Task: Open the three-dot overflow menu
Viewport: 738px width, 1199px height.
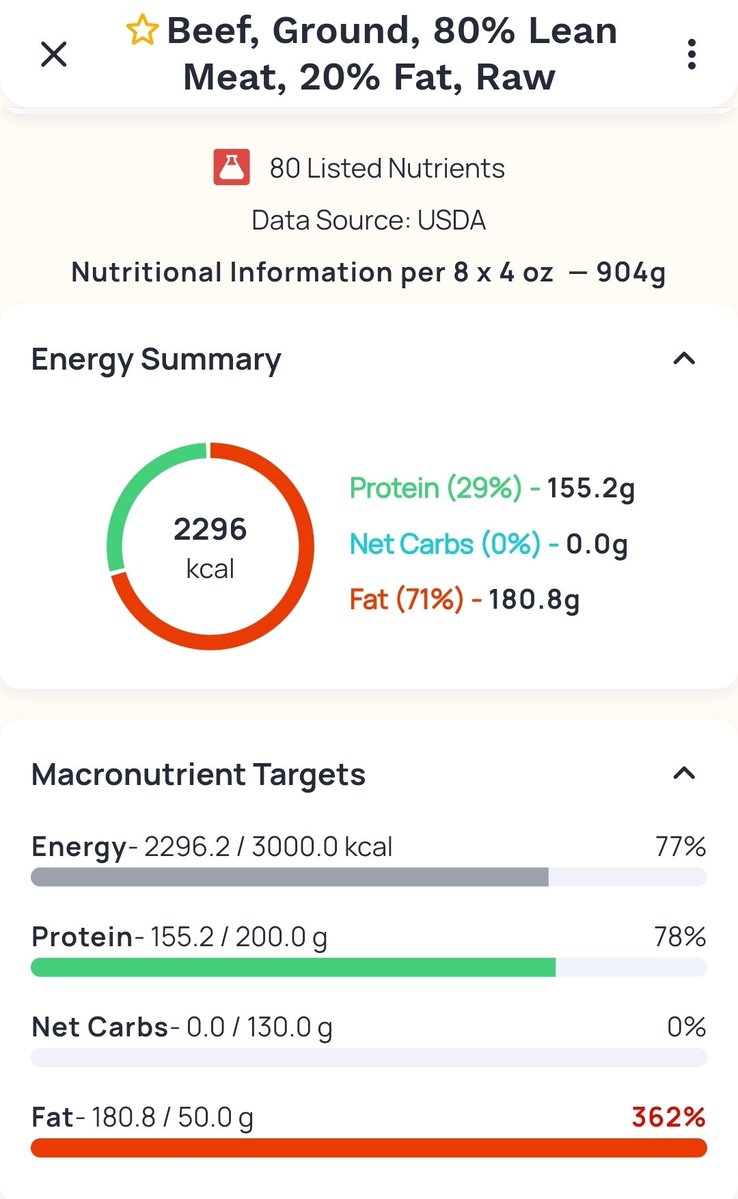Action: tap(691, 54)
